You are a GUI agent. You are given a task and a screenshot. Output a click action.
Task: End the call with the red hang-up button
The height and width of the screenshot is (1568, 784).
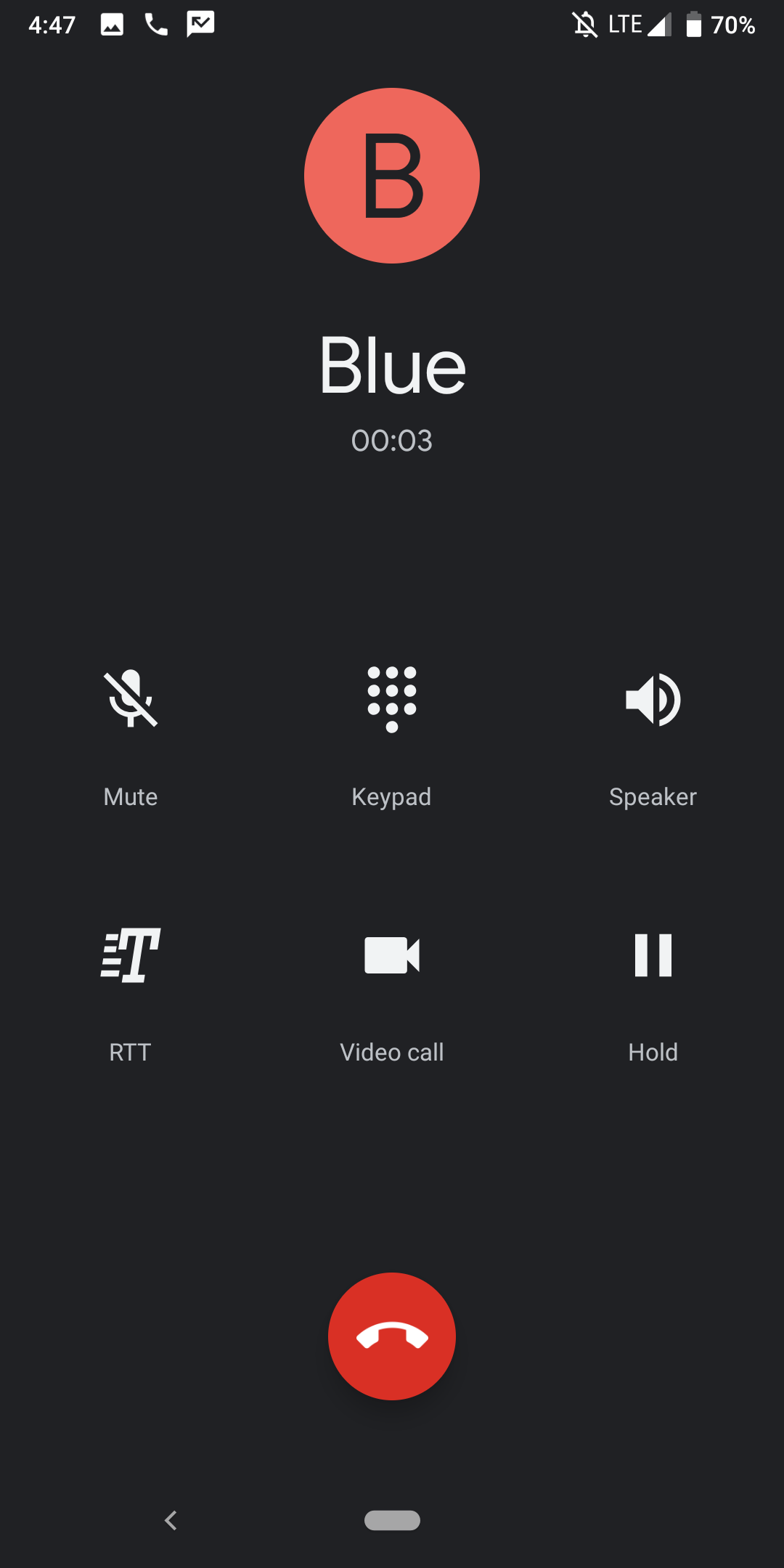coord(392,1336)
